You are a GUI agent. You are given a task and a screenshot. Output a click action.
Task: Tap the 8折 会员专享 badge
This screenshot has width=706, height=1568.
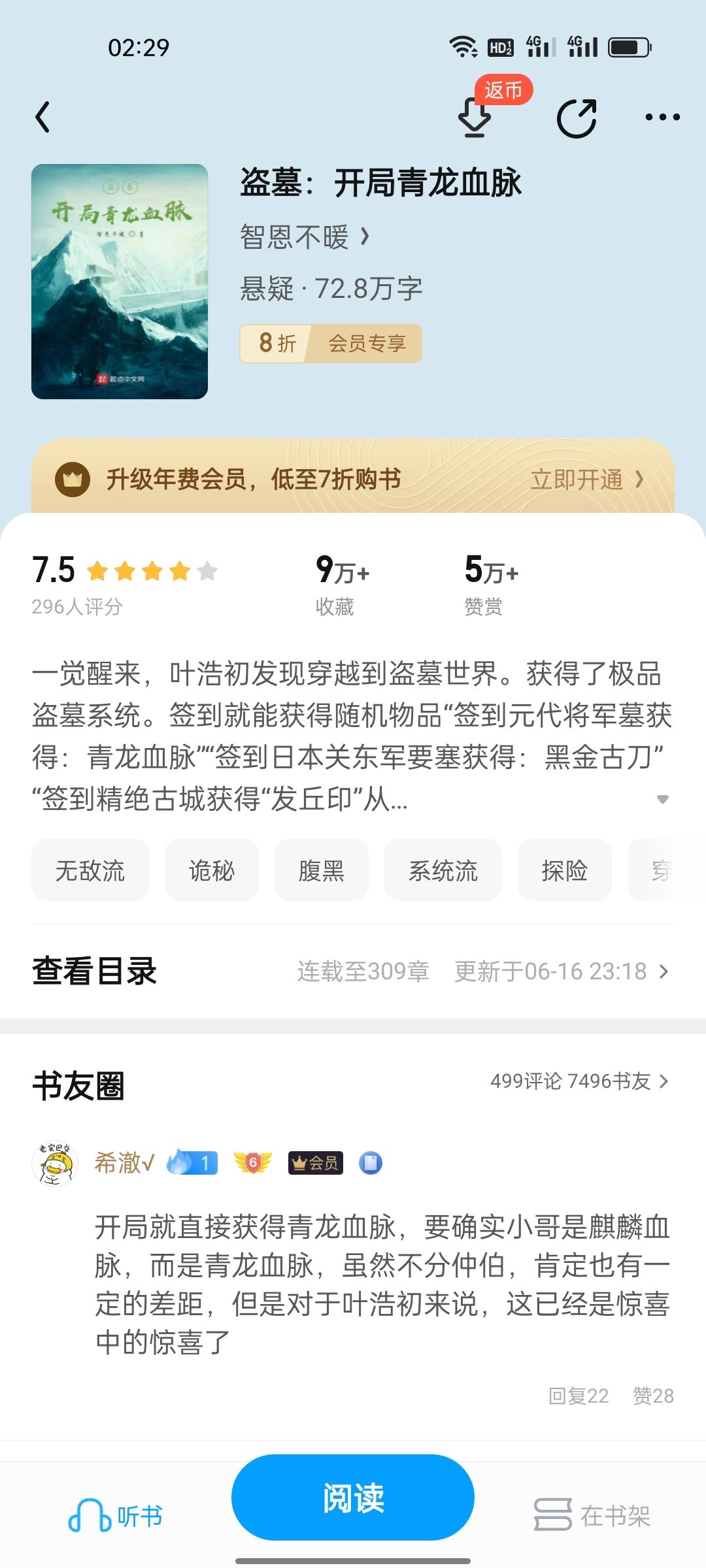331,343
